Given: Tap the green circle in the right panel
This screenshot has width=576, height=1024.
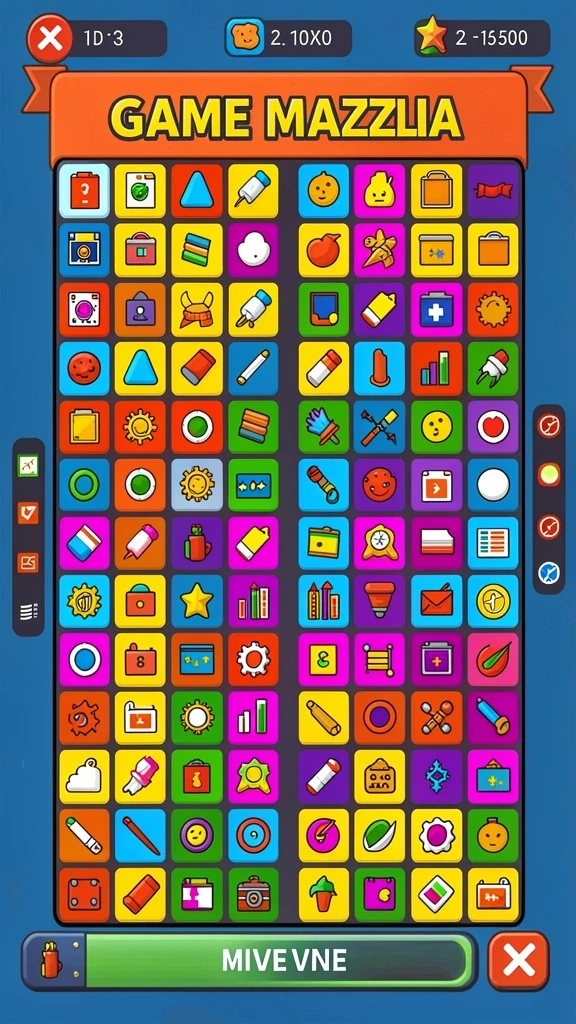Looking at the screenshot, I should (x=549, y=474).
